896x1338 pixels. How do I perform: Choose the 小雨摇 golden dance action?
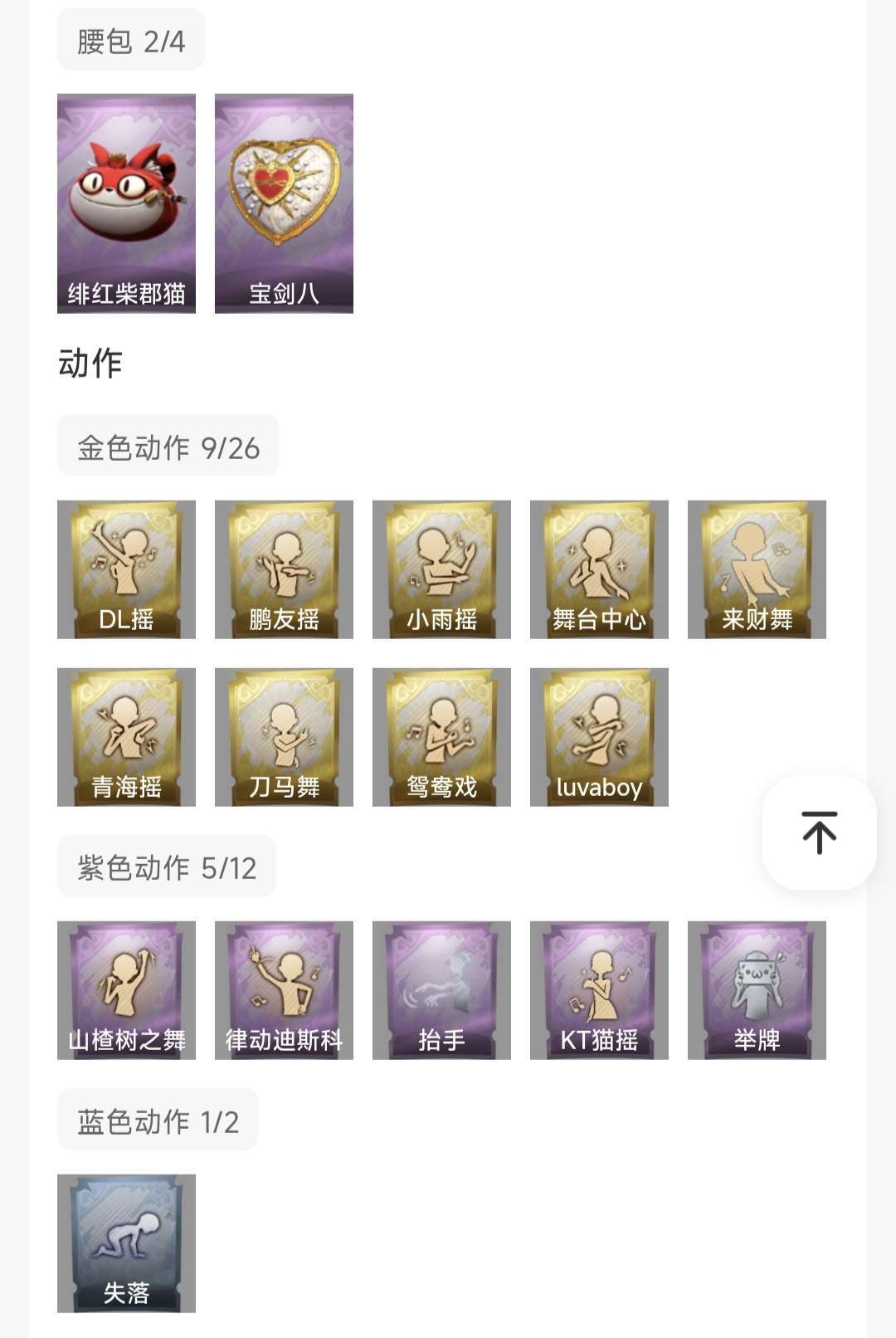coord(441,569)
